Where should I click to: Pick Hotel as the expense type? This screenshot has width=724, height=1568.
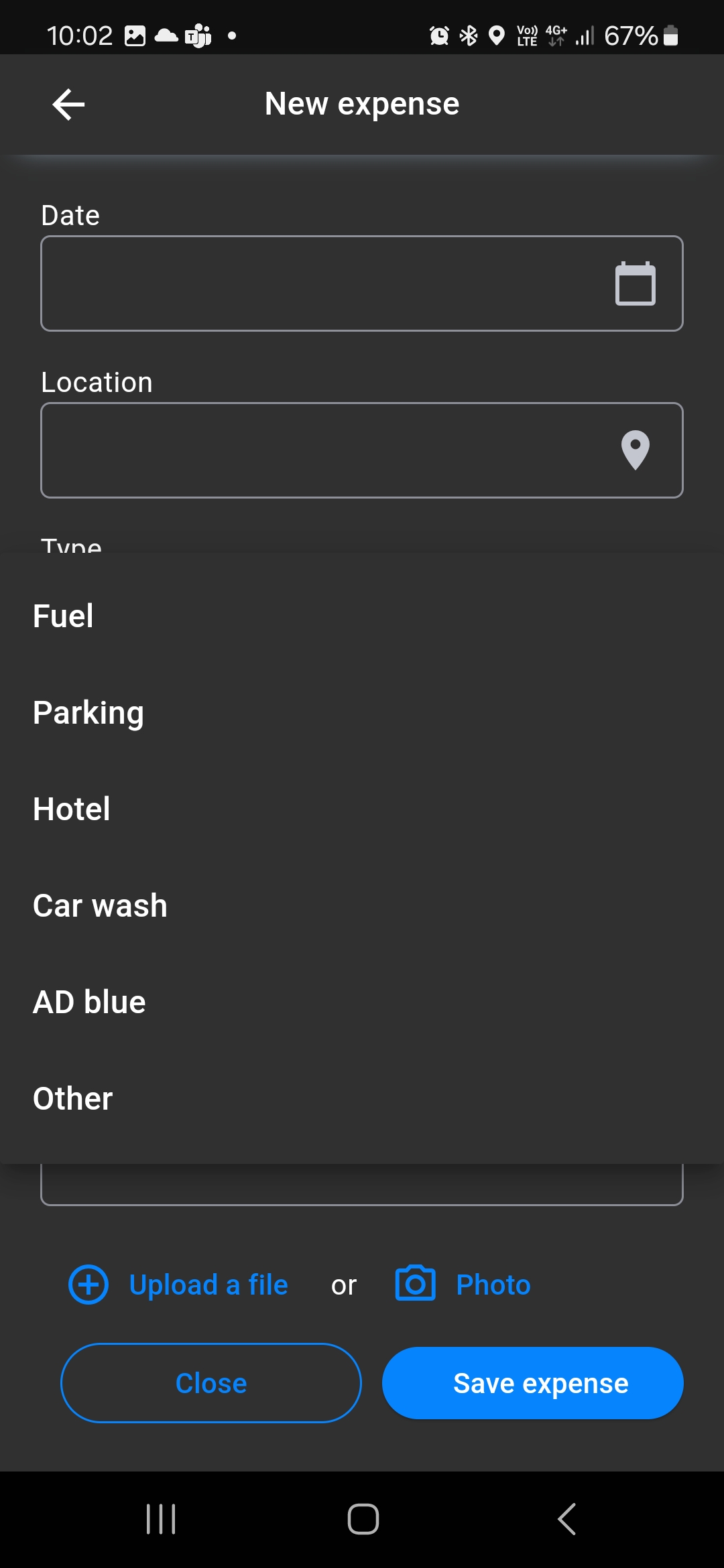362,809
